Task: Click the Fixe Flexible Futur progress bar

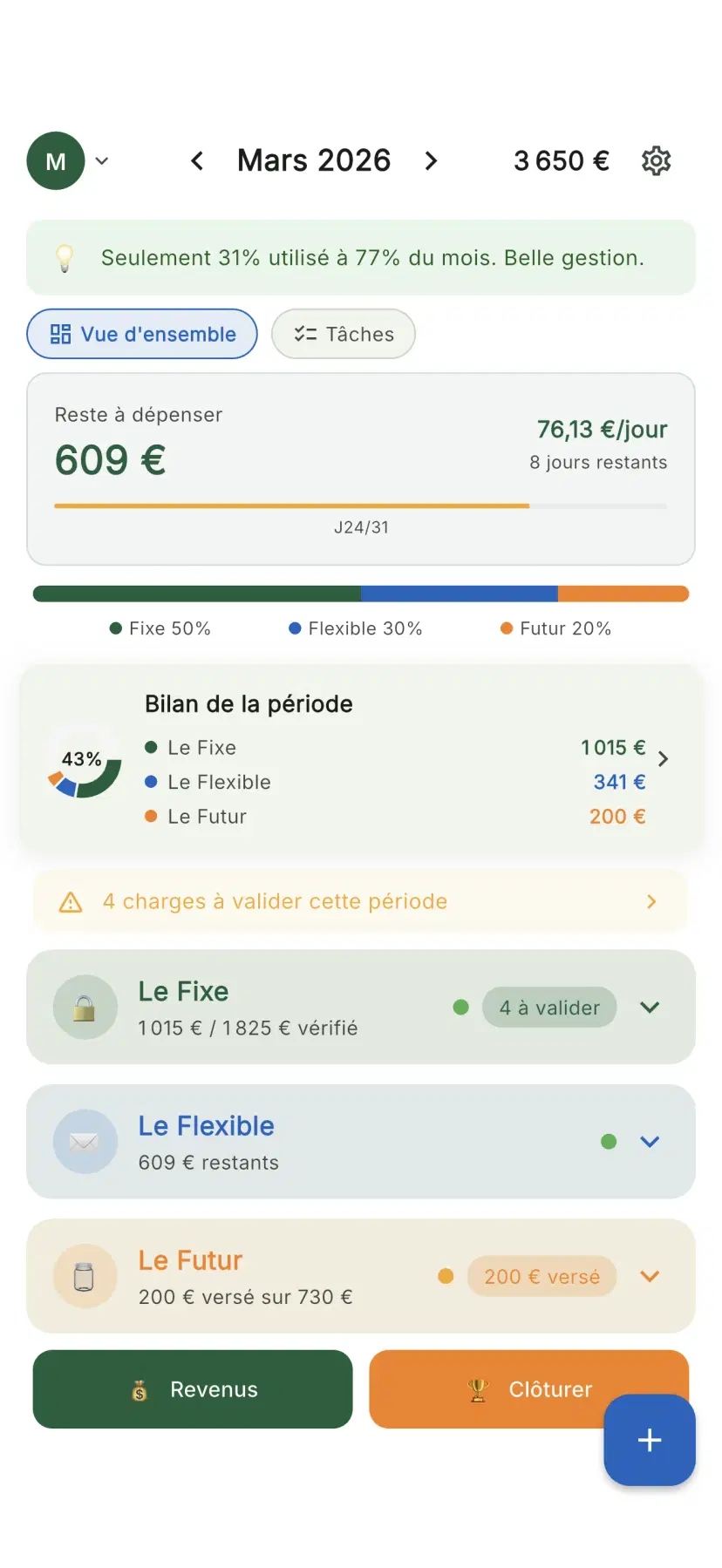Action: [x=360, y=593]
